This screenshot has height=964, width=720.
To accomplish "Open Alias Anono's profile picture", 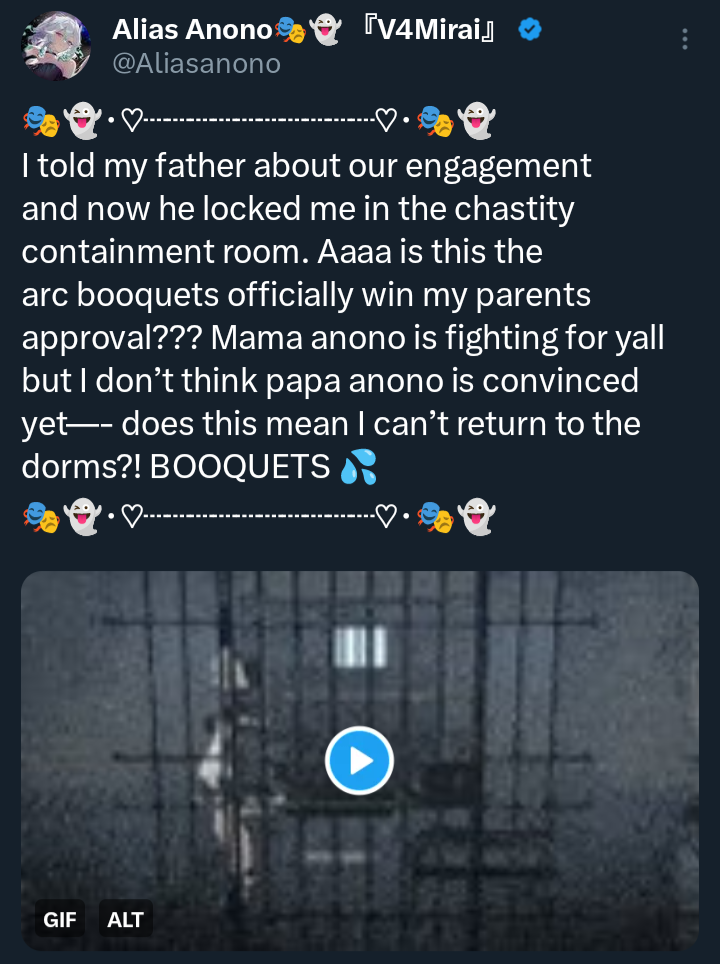I will pos(56,48).
